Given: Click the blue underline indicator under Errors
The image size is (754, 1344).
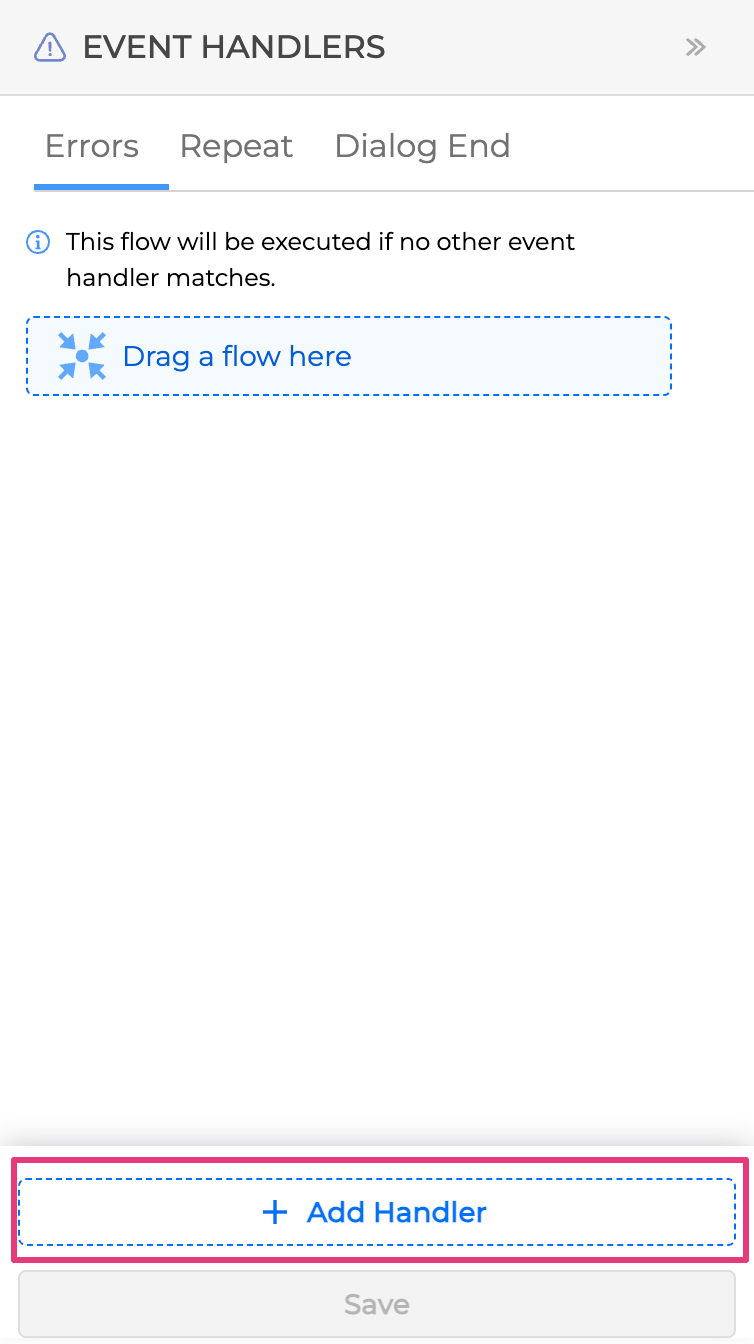Looking at the screenshot, I should click(x=102, y=184).
